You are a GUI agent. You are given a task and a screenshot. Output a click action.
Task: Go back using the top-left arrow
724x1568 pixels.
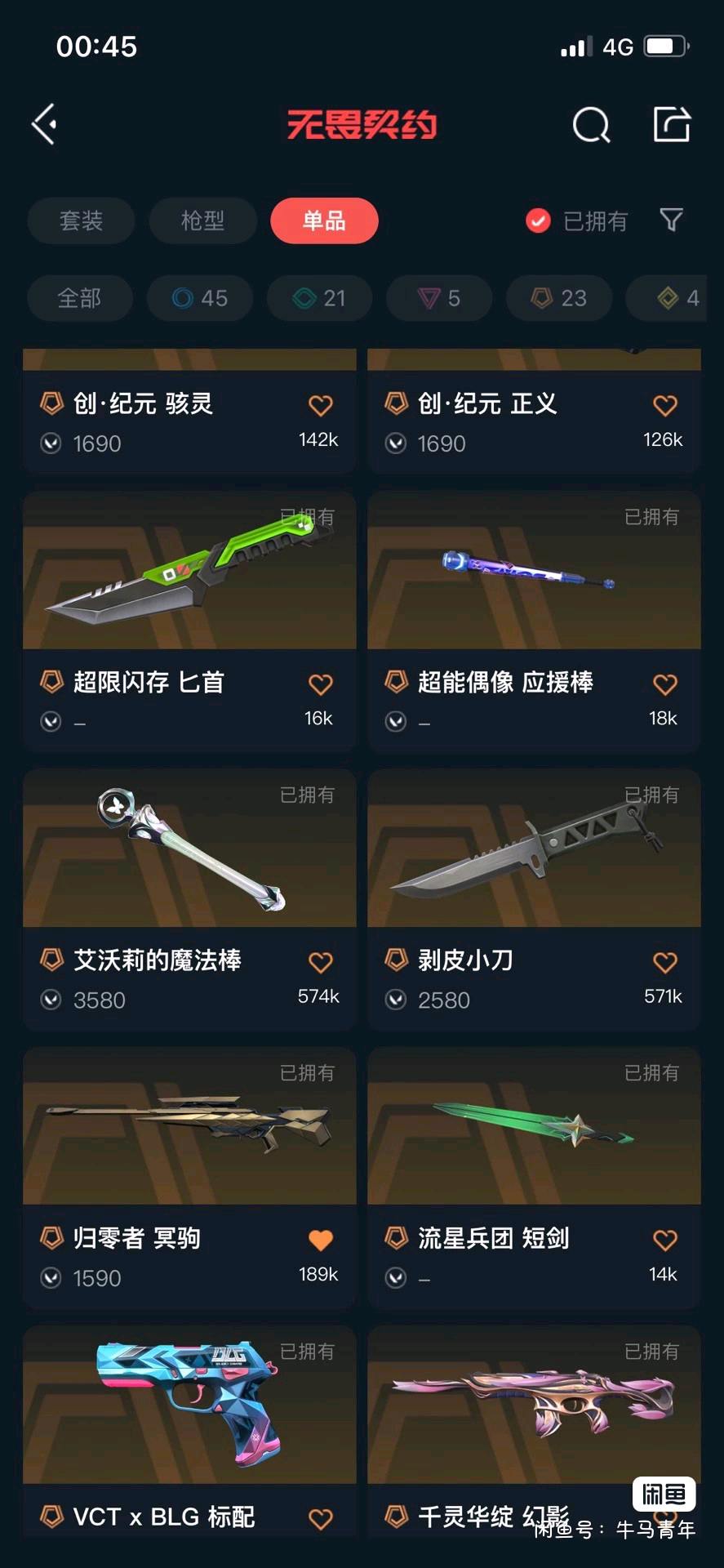tap(44, 125)
